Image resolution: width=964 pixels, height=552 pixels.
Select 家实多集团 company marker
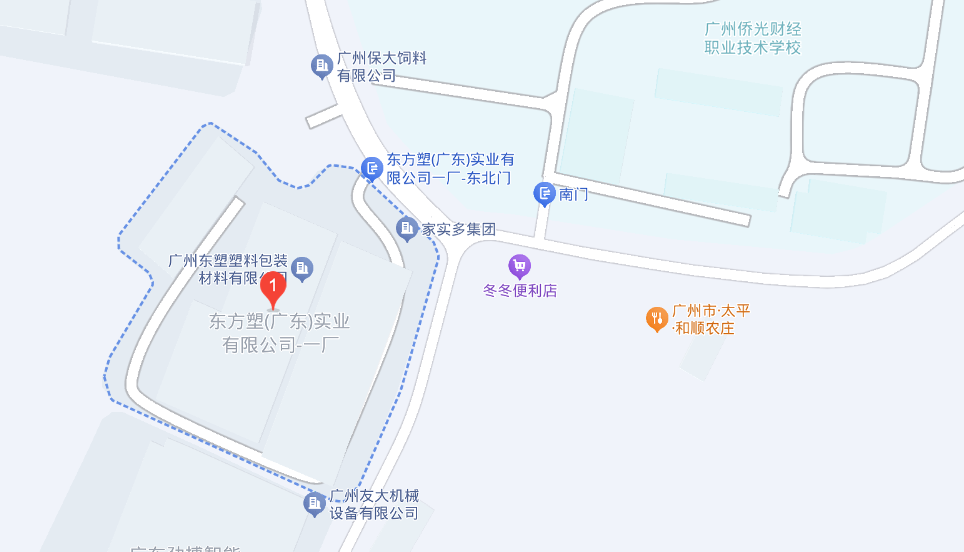[407, 229]
